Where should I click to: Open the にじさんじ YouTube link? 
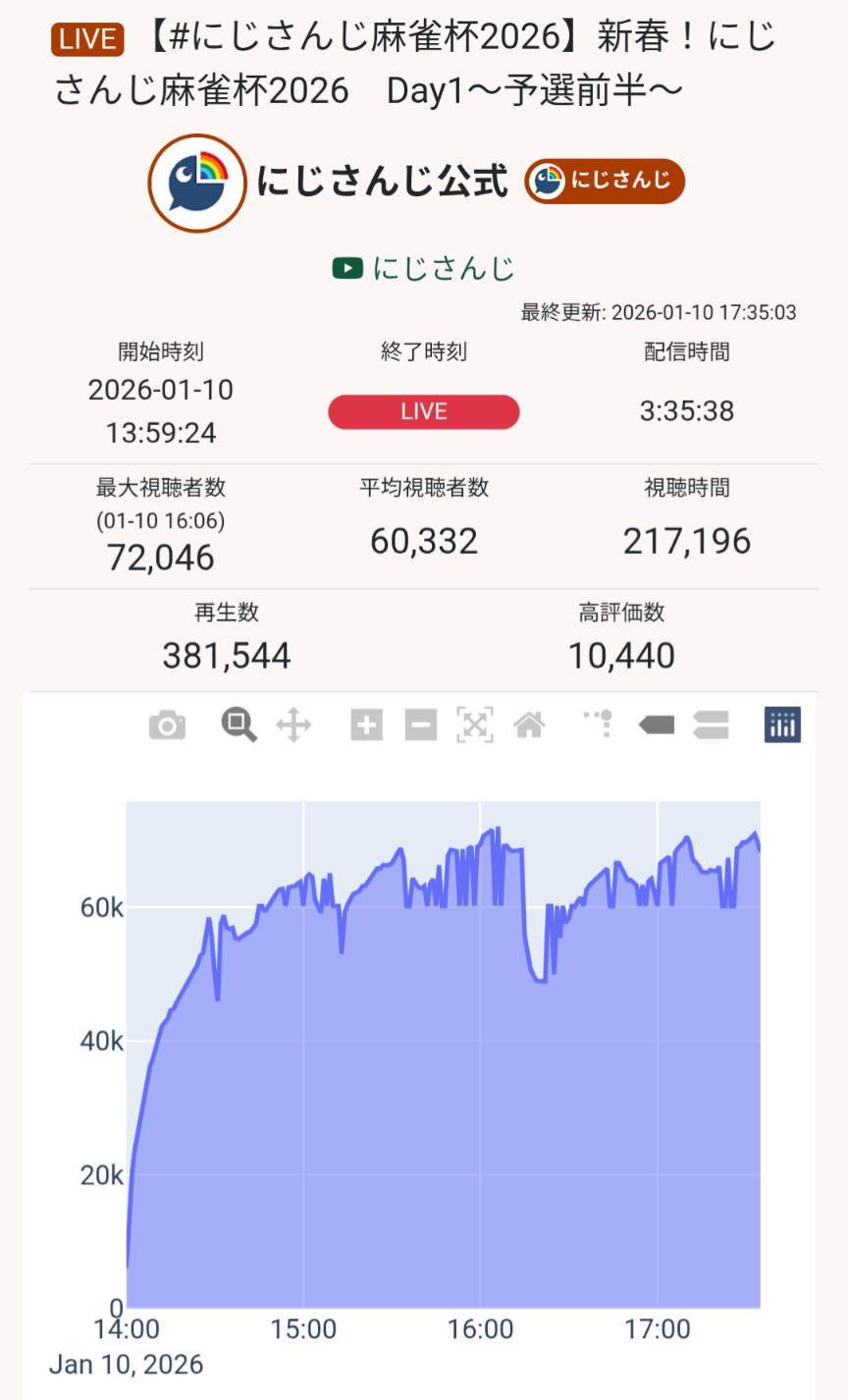coord(424,268)
